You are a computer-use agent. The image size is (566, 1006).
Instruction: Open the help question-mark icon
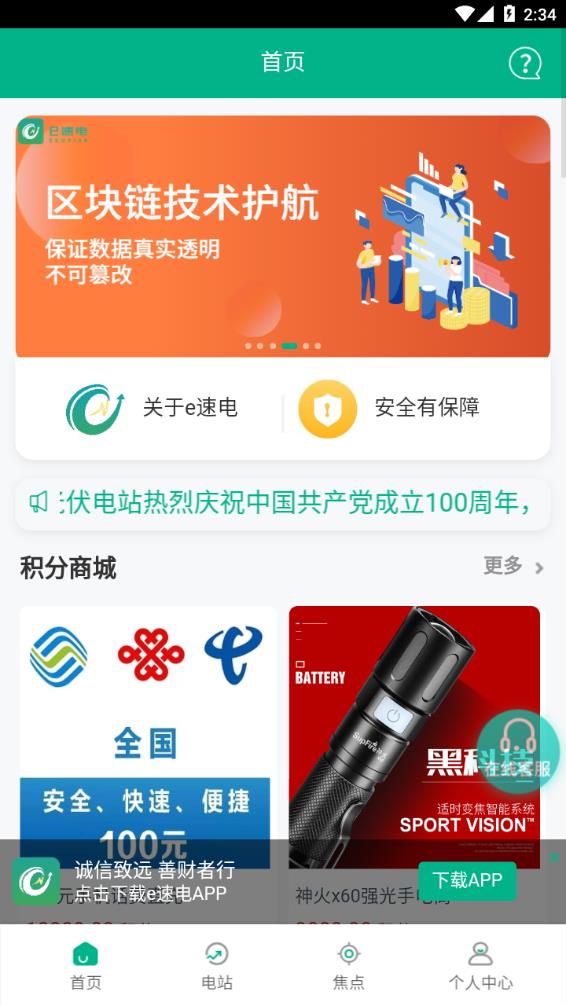click(x=525, y=63)
